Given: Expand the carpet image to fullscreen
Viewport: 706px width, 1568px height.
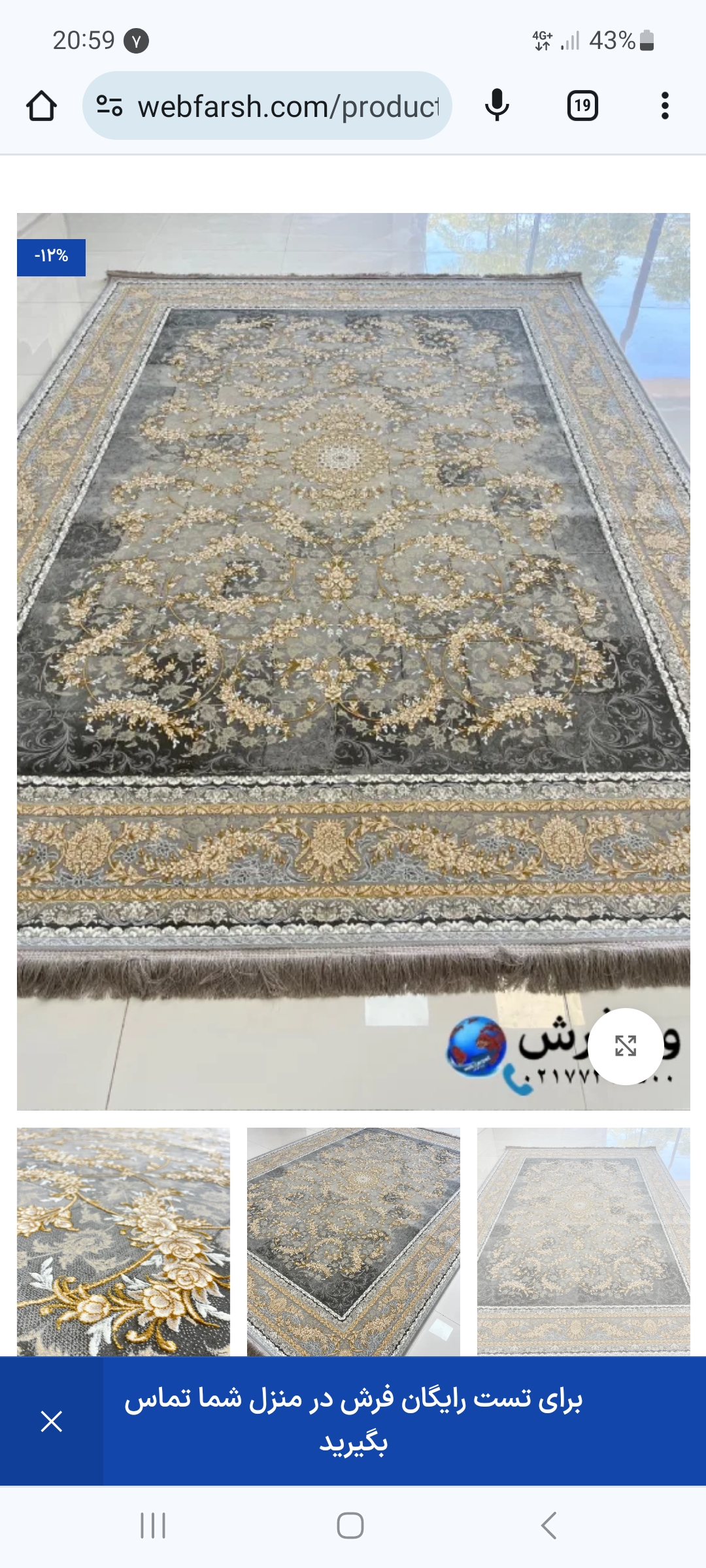Looking at the screenshot, I should pos(626,1046).
